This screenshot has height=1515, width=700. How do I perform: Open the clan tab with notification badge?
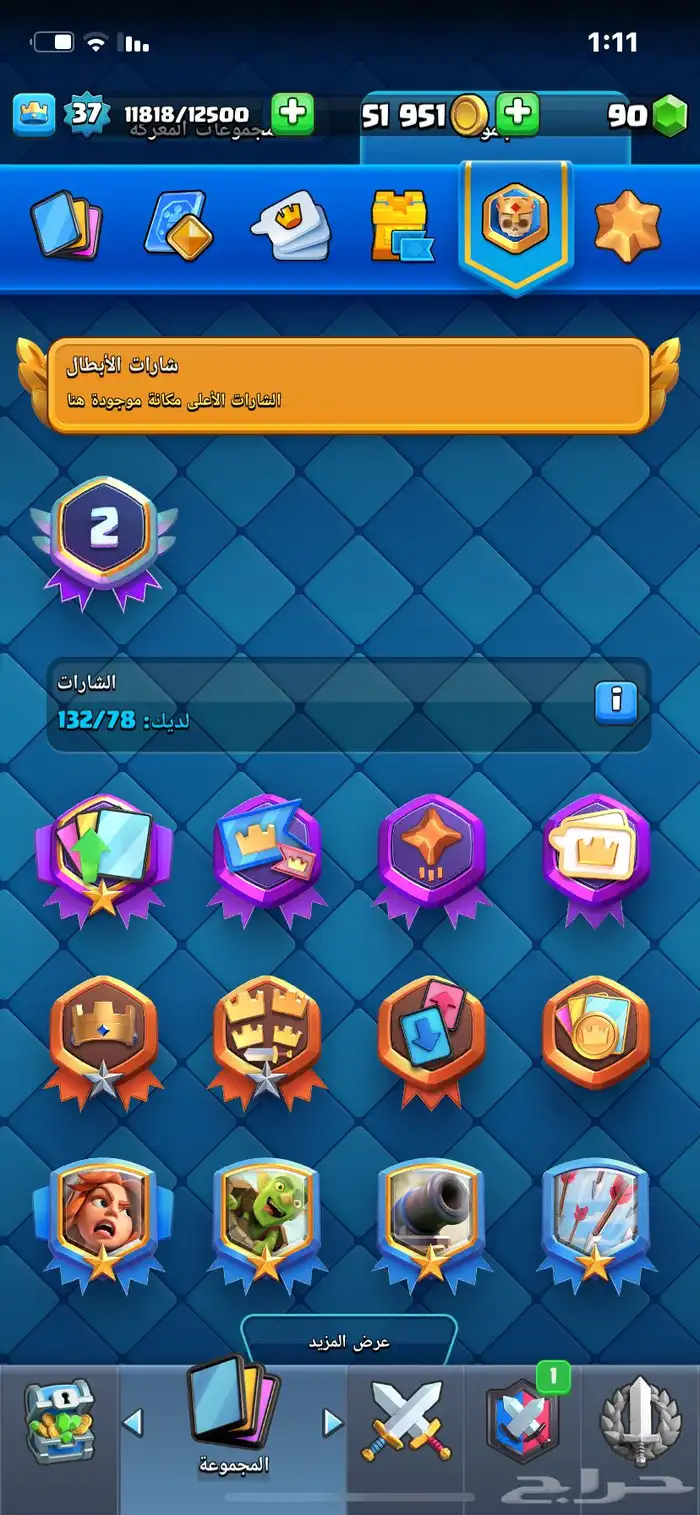tap(523, 1420)
